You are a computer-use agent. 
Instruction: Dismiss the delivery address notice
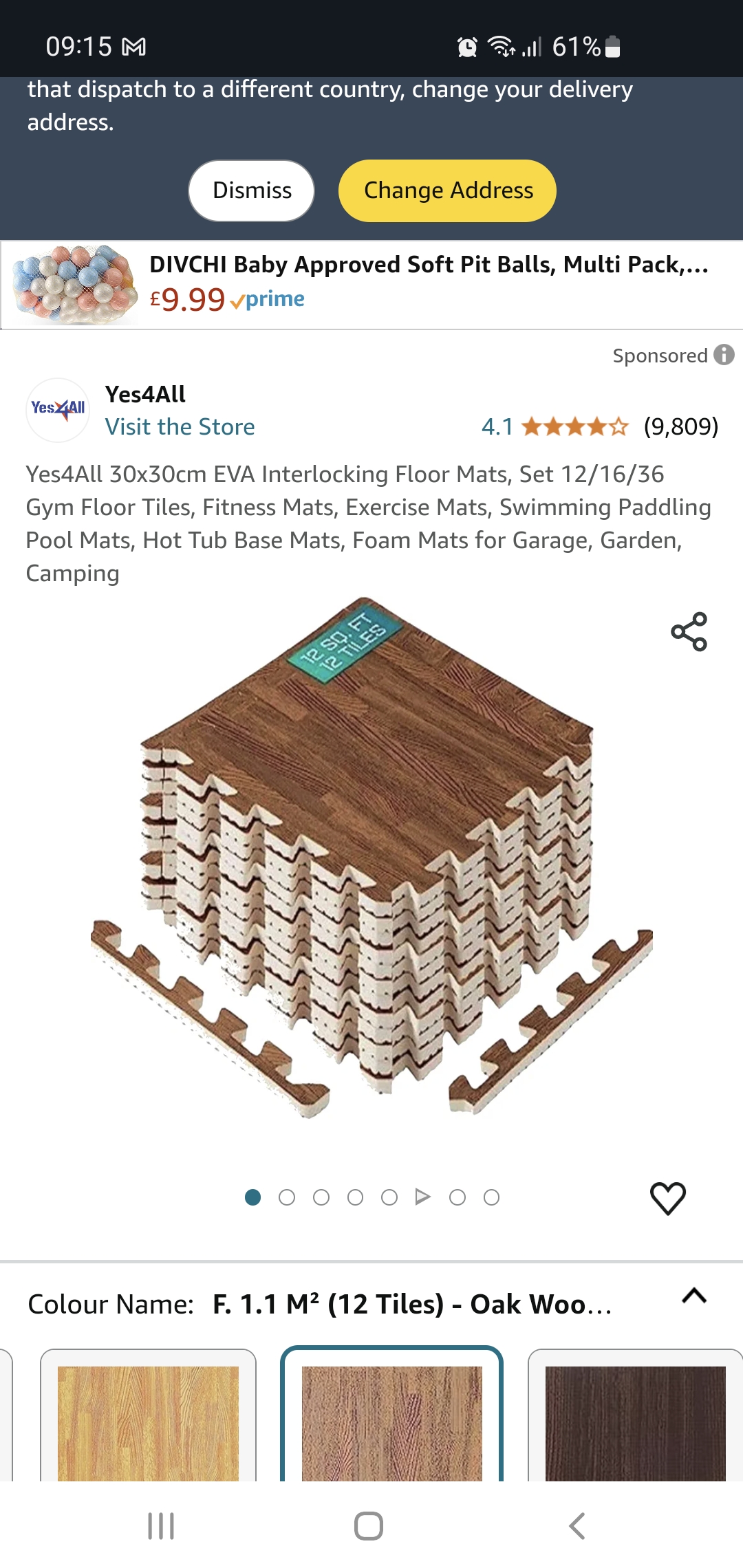click(251, 190)
